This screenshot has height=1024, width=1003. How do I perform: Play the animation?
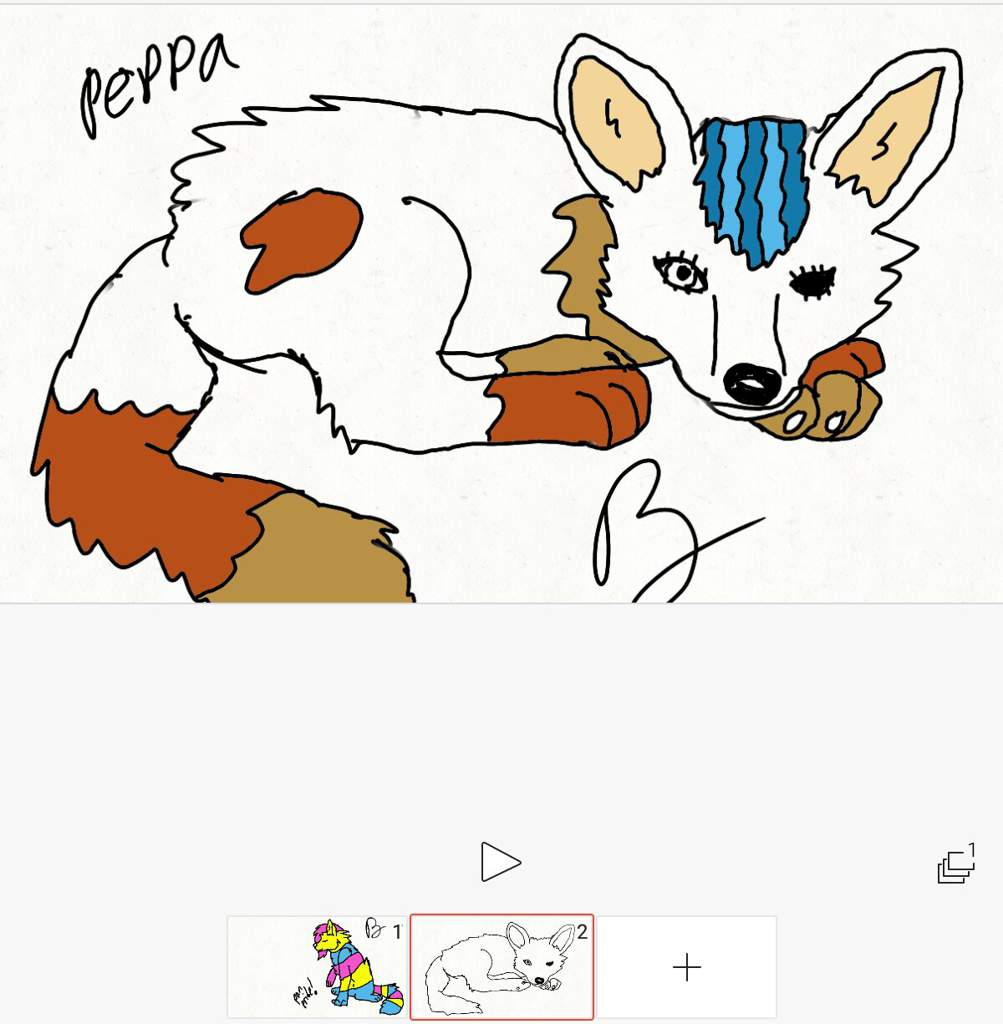click(500, 862)
